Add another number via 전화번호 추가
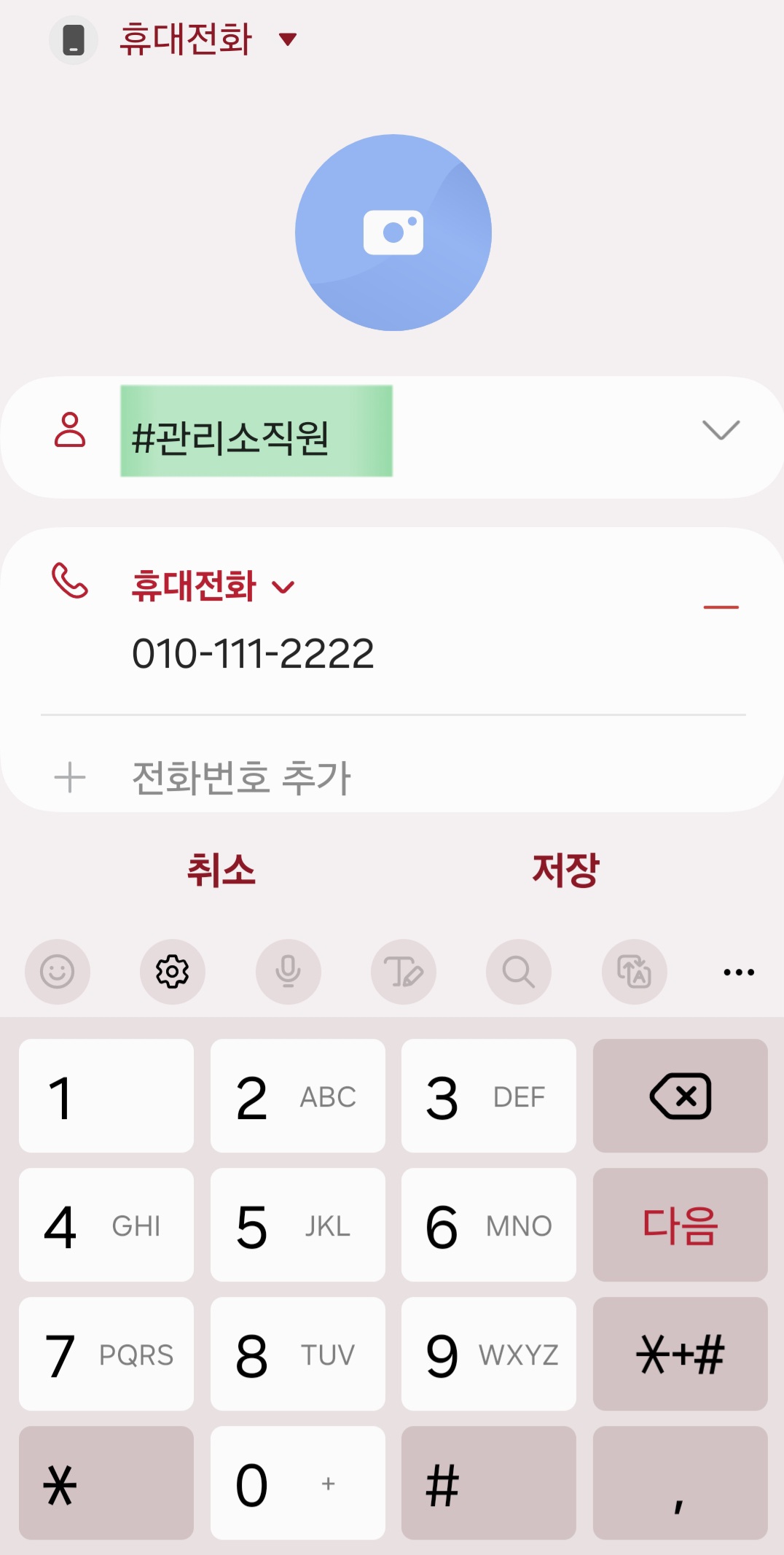Viewport: 784px width, 1555px height. (x=240, y=775)
